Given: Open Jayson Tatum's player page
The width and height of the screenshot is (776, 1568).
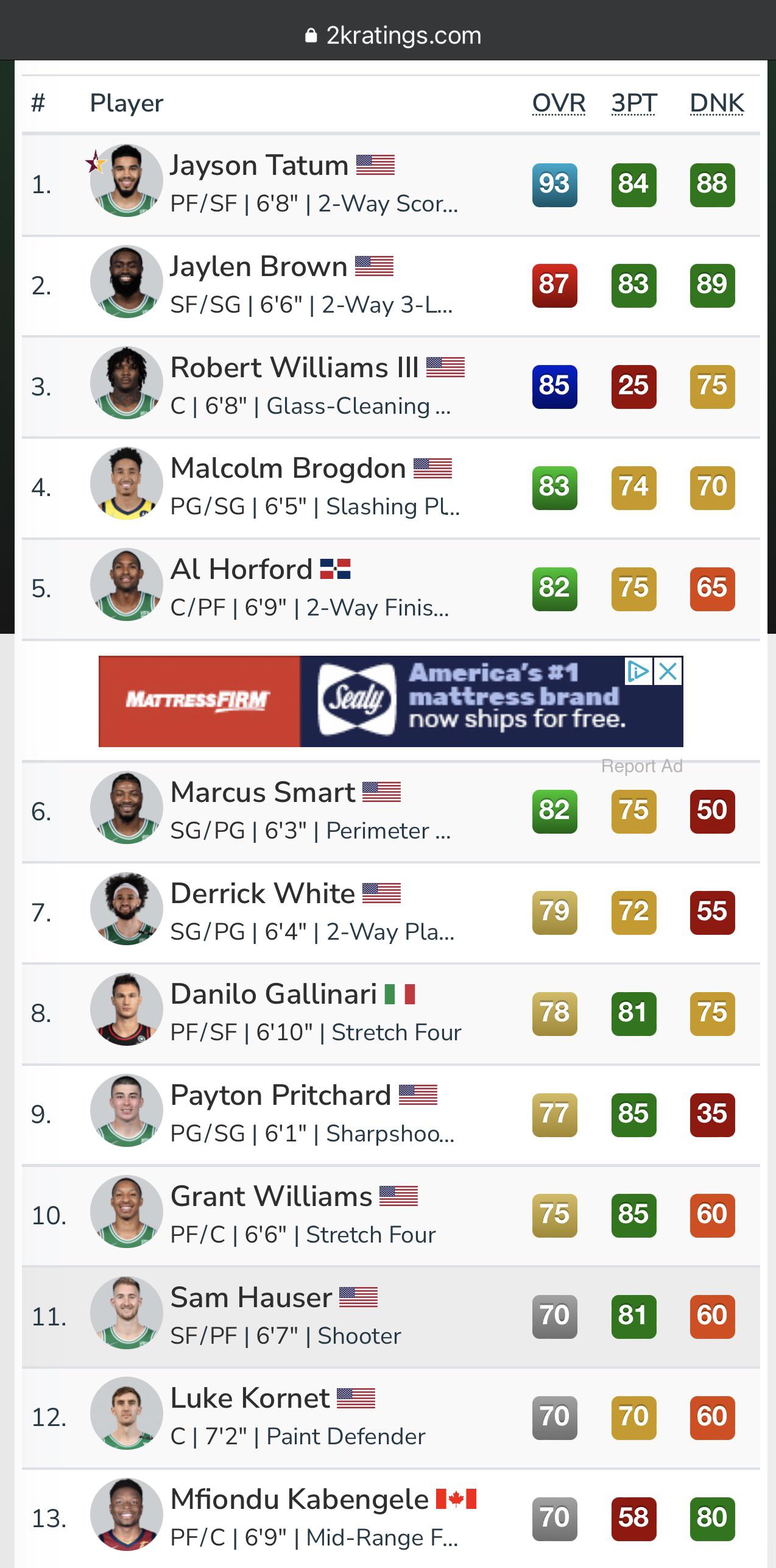Looking at the screenshot, I should (x=259, y=166).
